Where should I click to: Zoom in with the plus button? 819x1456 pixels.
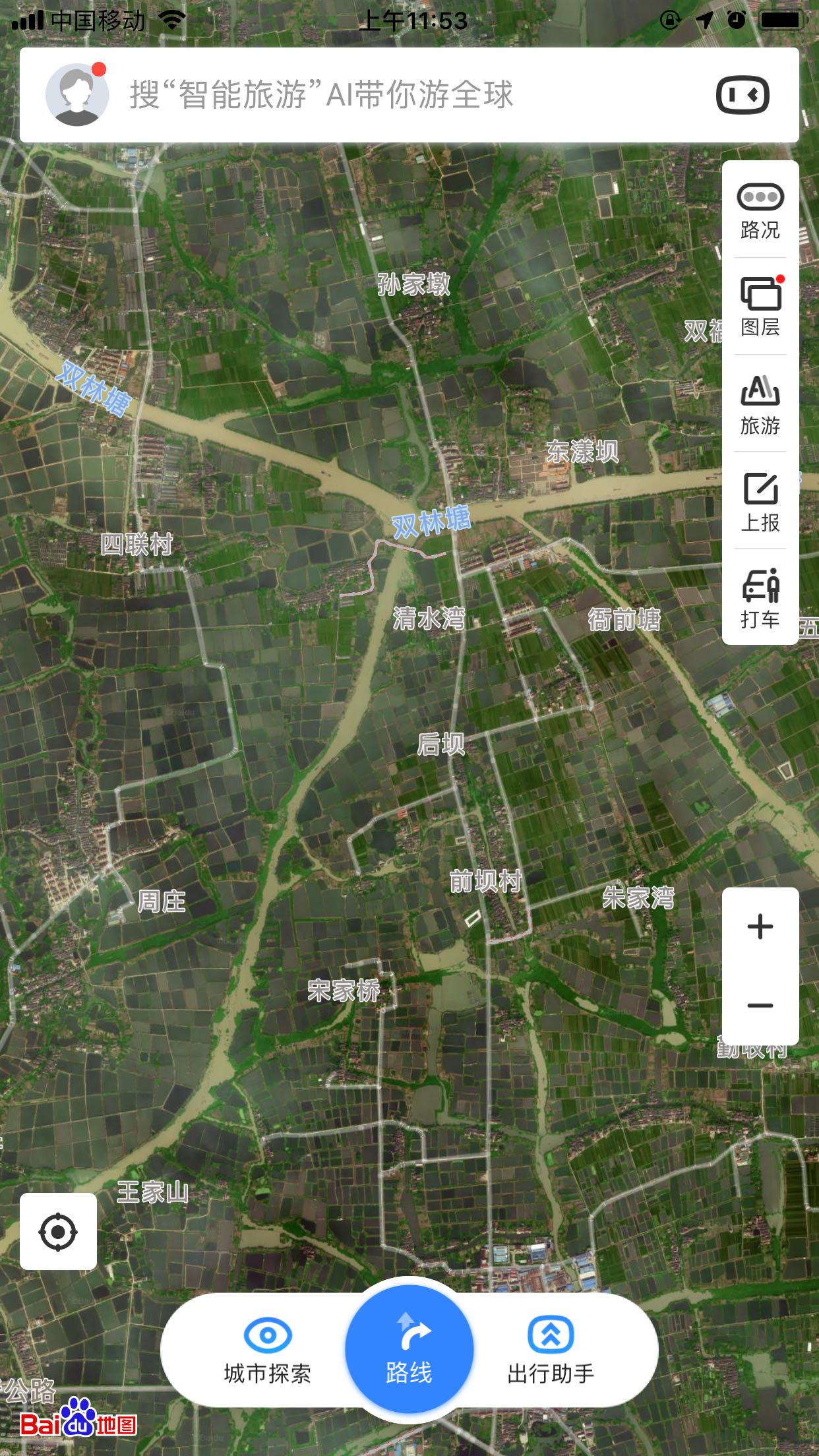coord(760,926)
